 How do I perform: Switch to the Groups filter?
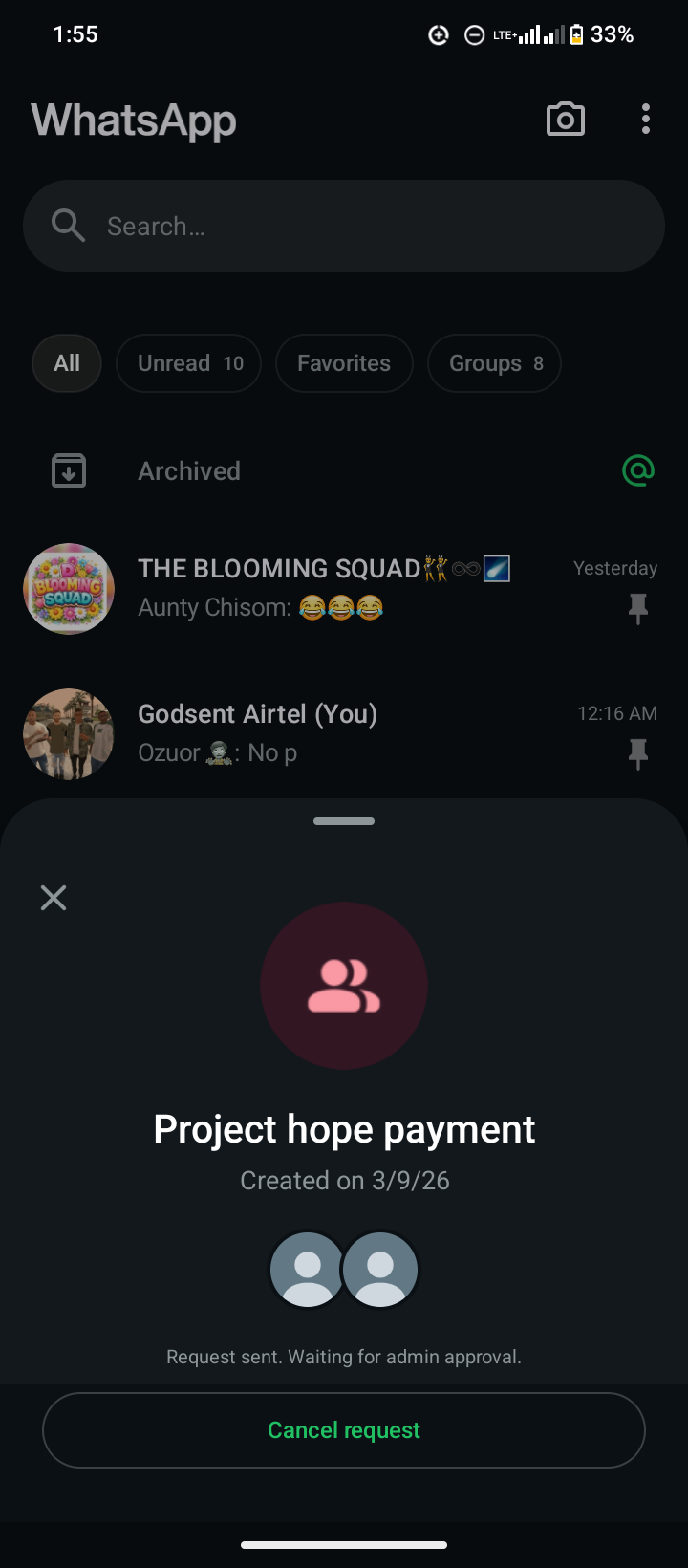coord(494,363)
